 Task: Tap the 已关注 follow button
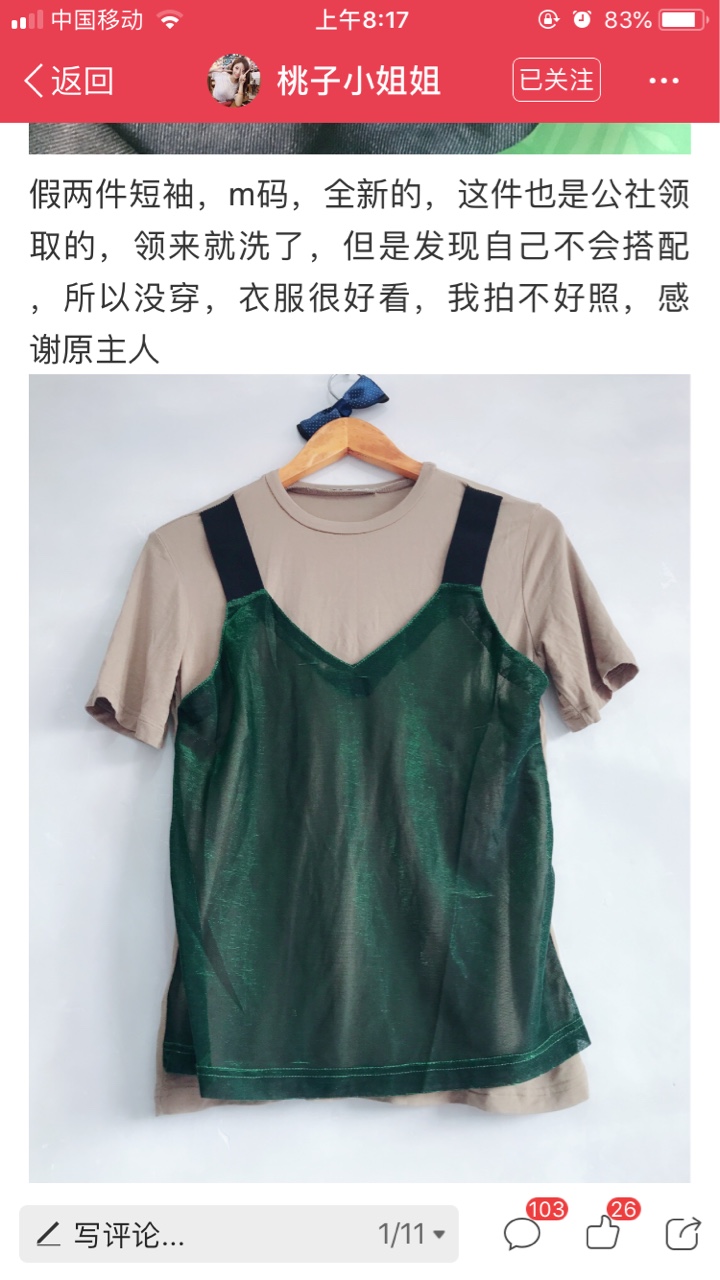(556, 80)
